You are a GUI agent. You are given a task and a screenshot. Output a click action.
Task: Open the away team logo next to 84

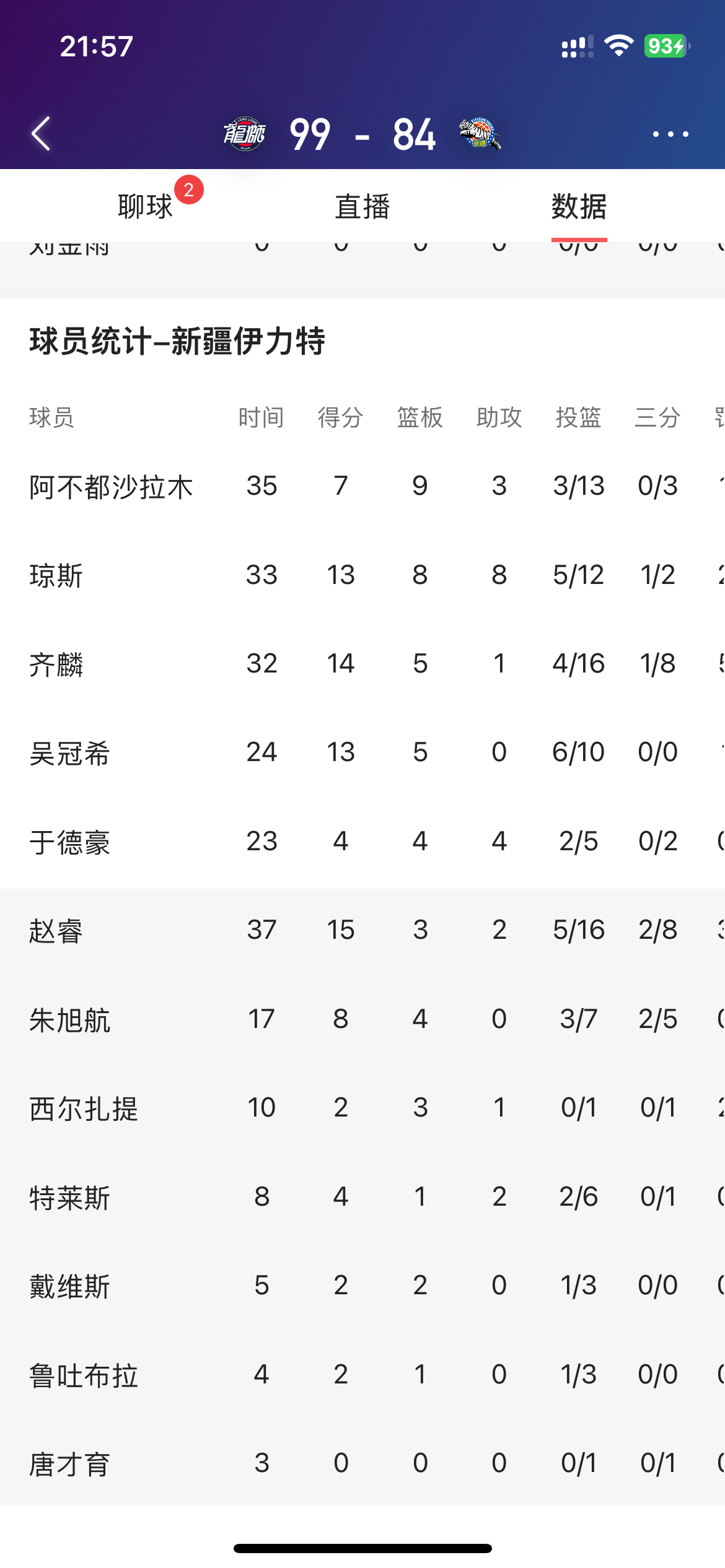pyautogui.click(x=480, y=134)
